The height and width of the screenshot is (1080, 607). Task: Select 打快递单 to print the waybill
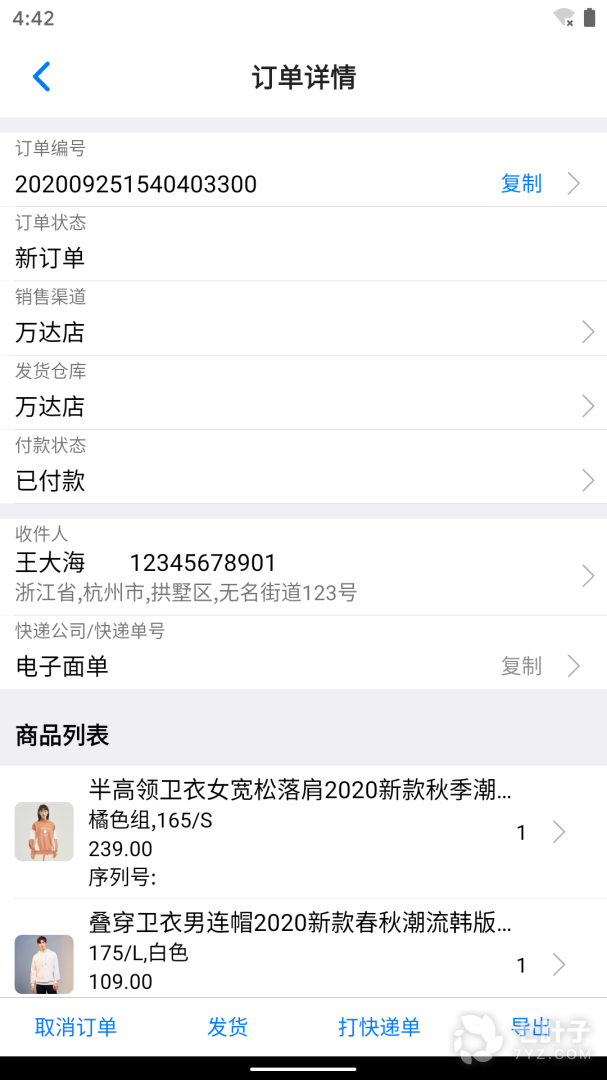(x=379, y=1027)
